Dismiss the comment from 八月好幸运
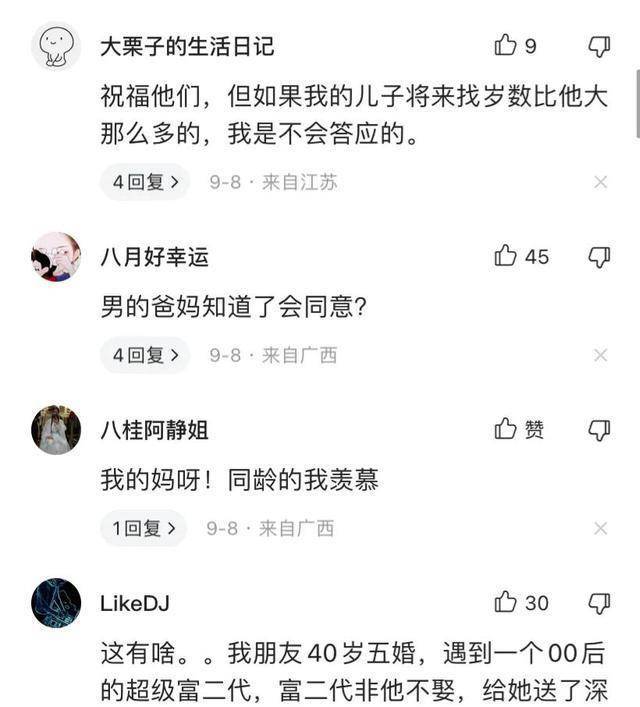The image size is (640, 707). point(600,355)
